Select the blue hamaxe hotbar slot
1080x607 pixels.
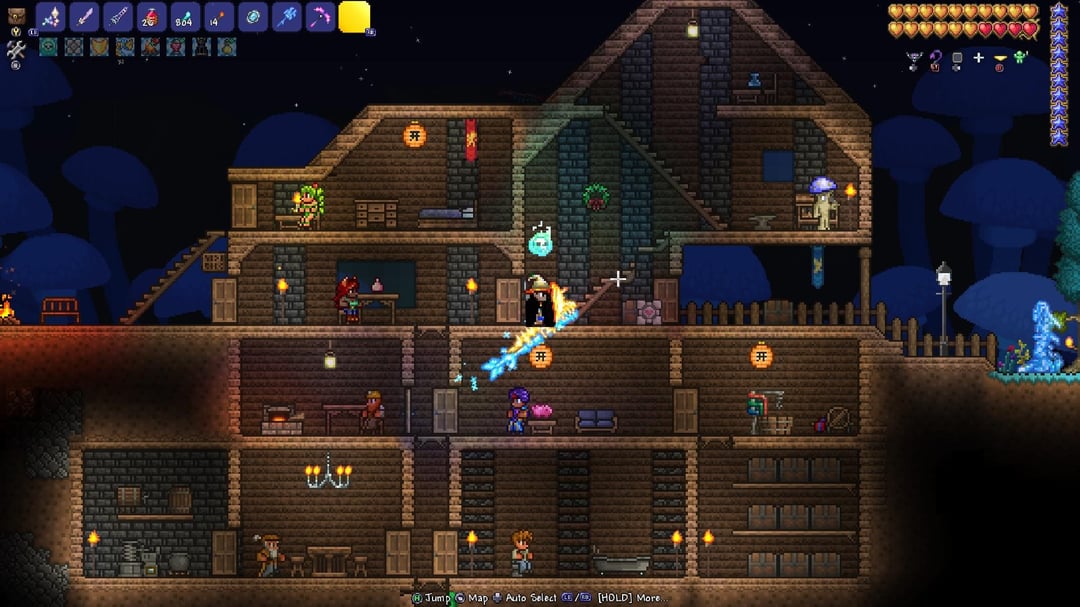point(286,17)
